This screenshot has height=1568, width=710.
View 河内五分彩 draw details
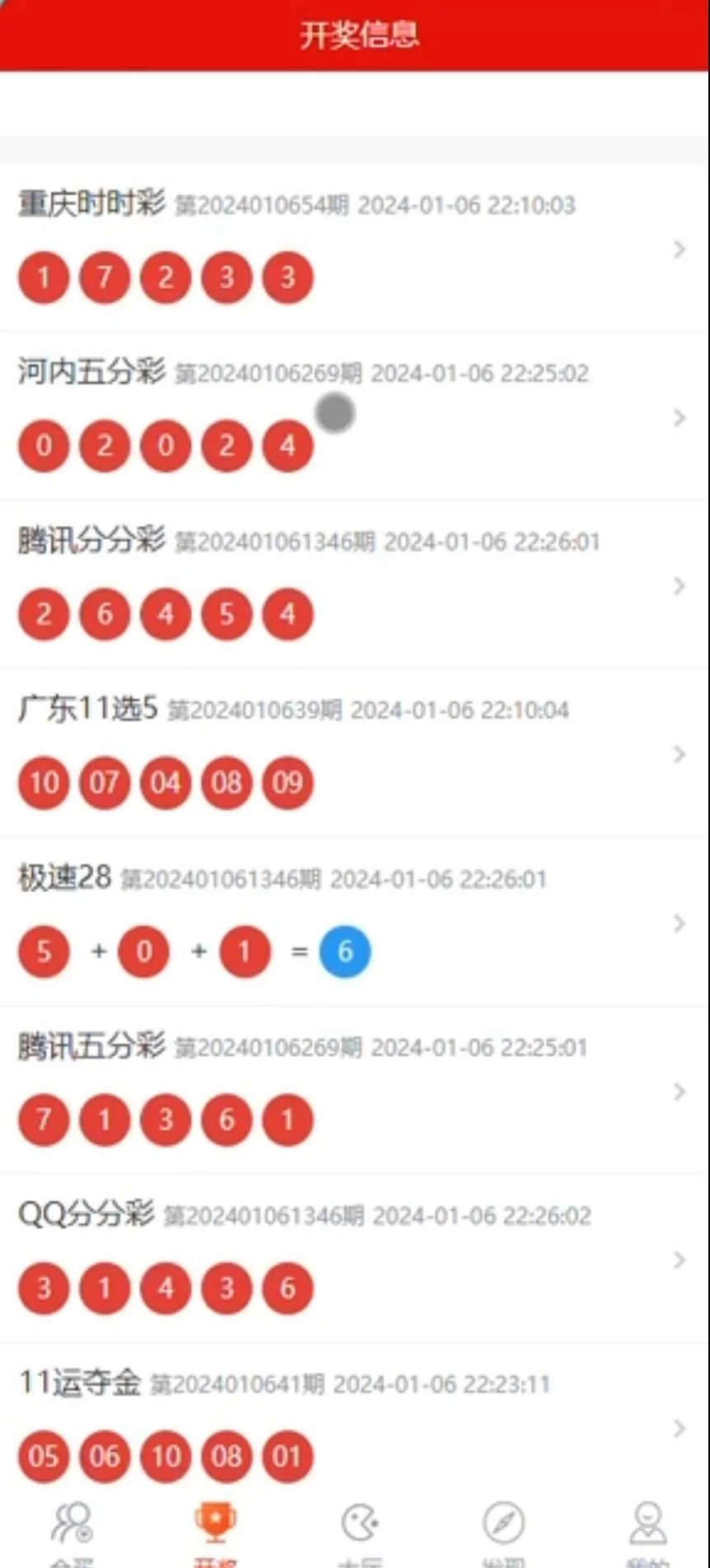tap(354, 417)
